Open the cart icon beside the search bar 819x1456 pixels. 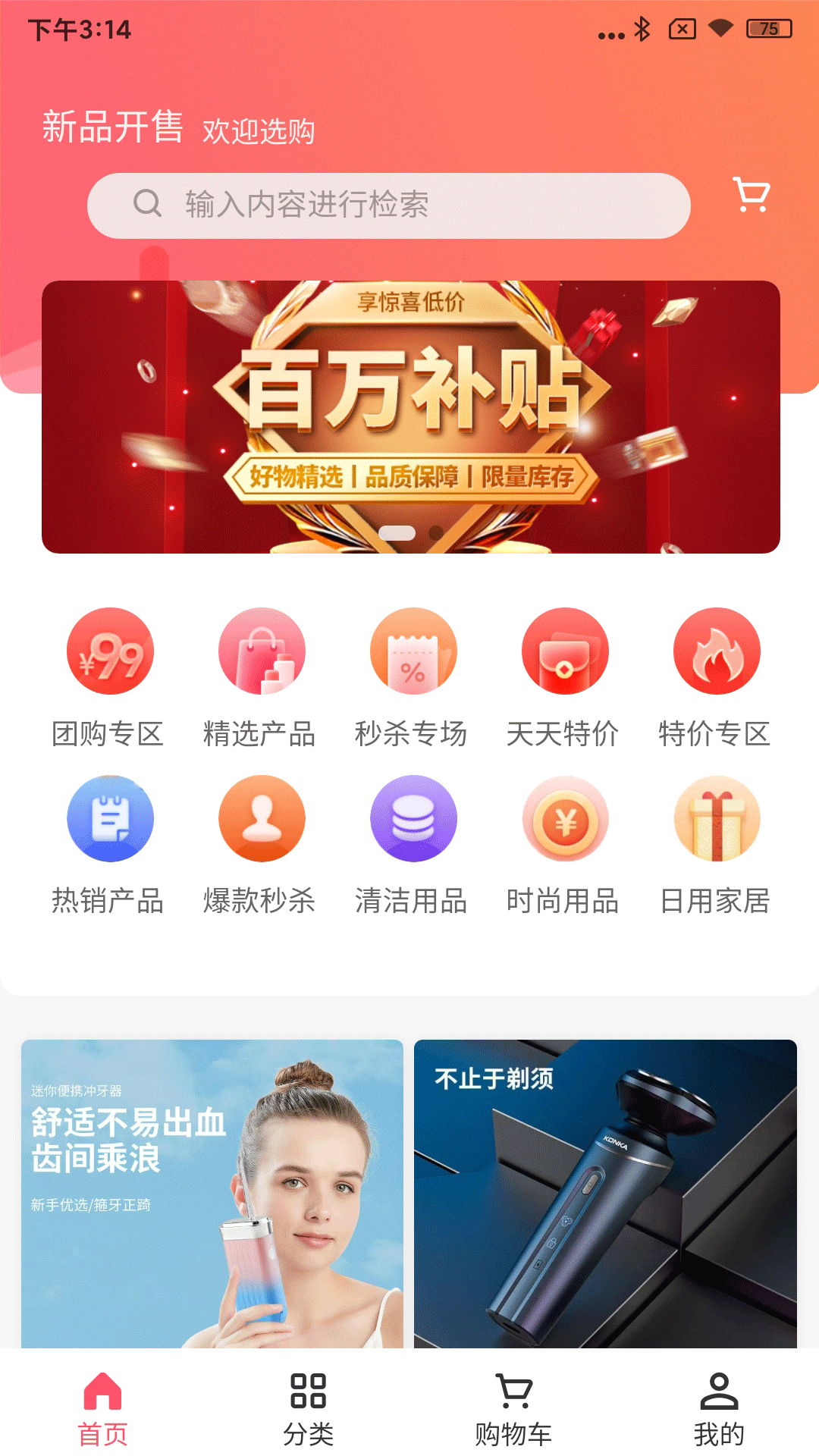[752, 195]
